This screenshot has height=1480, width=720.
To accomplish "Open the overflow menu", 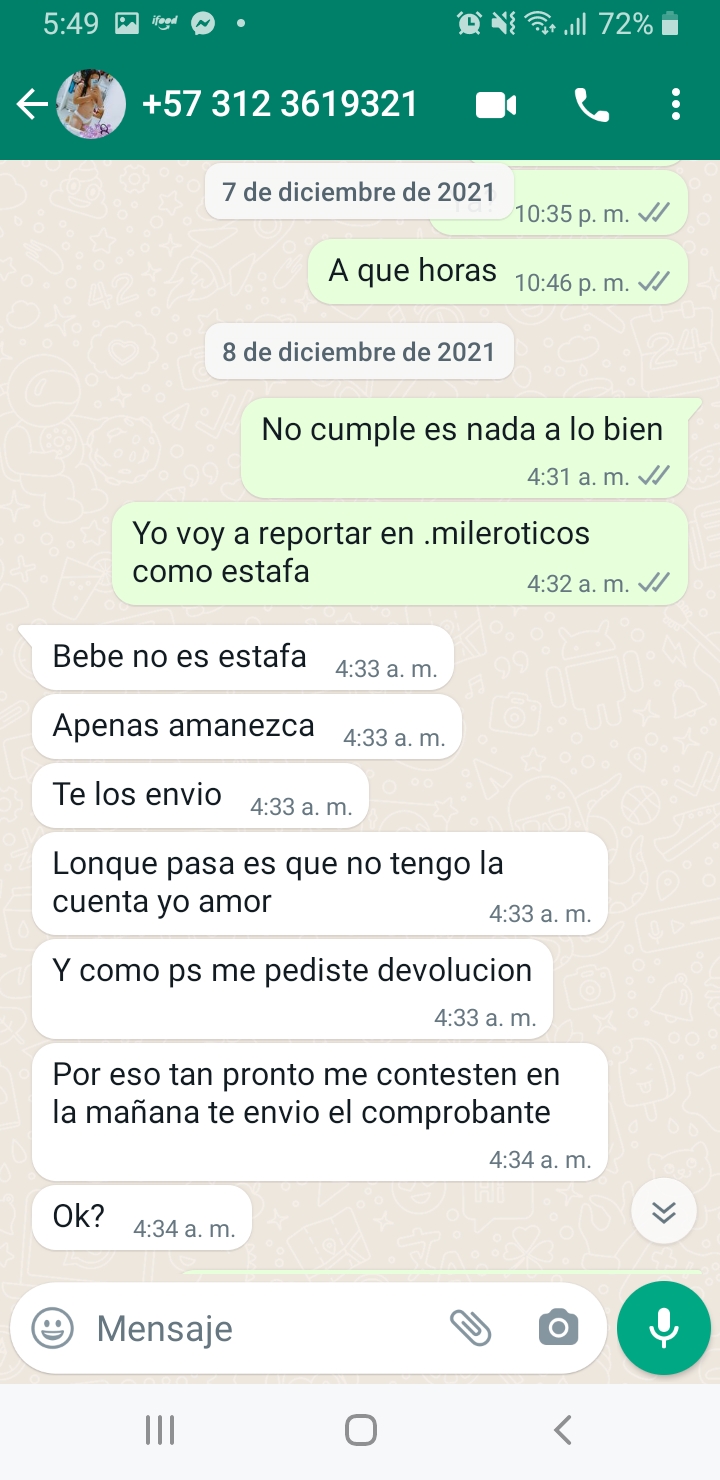I will pyautogui.click(x=676, y=105).
